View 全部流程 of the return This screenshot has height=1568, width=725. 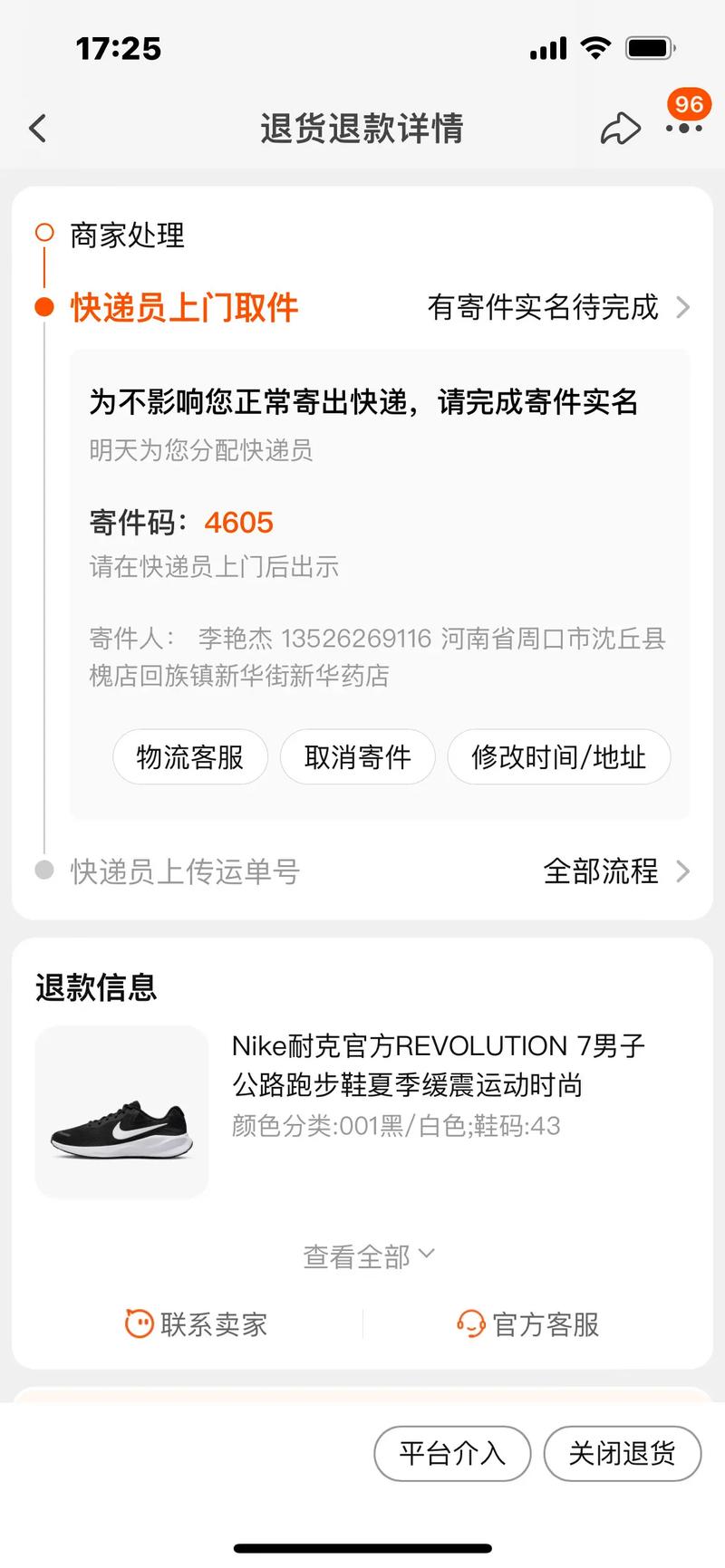click(616, 871)
